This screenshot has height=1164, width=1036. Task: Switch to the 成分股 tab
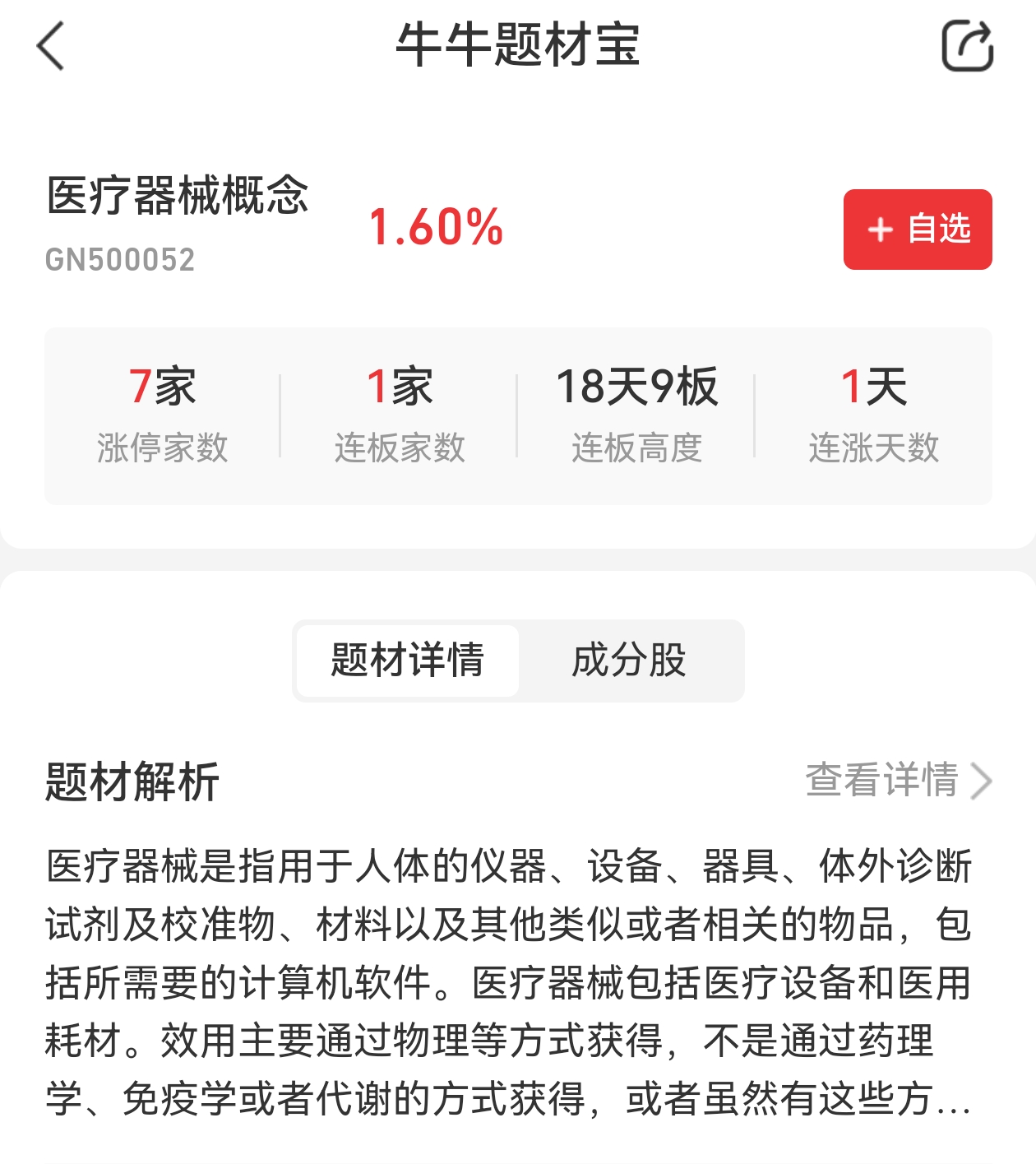tap(629, 661)
